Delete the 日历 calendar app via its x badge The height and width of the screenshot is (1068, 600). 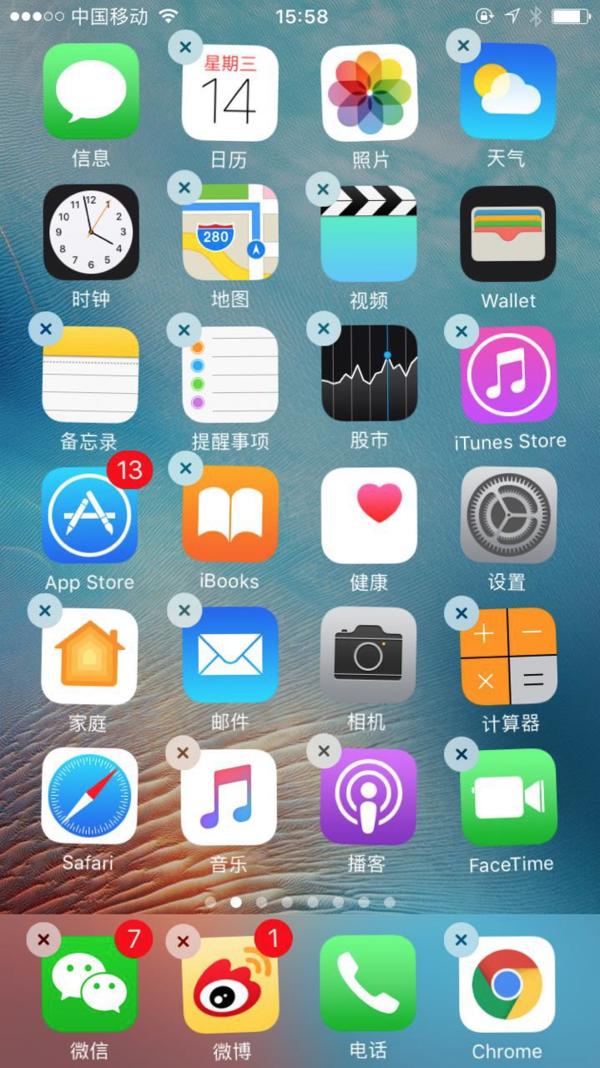(184, 46)
